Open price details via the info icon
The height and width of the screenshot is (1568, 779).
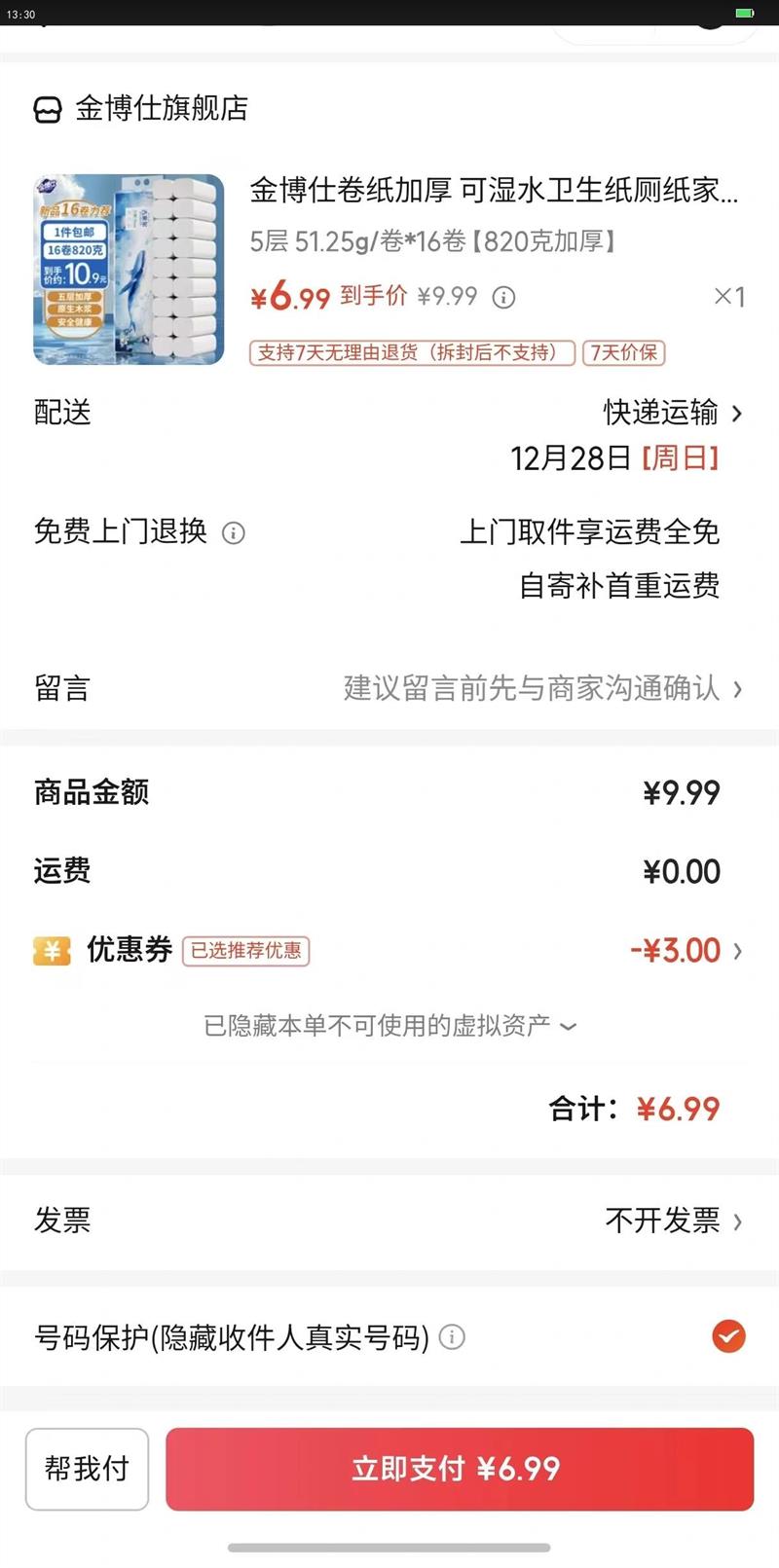coord(503,298)
